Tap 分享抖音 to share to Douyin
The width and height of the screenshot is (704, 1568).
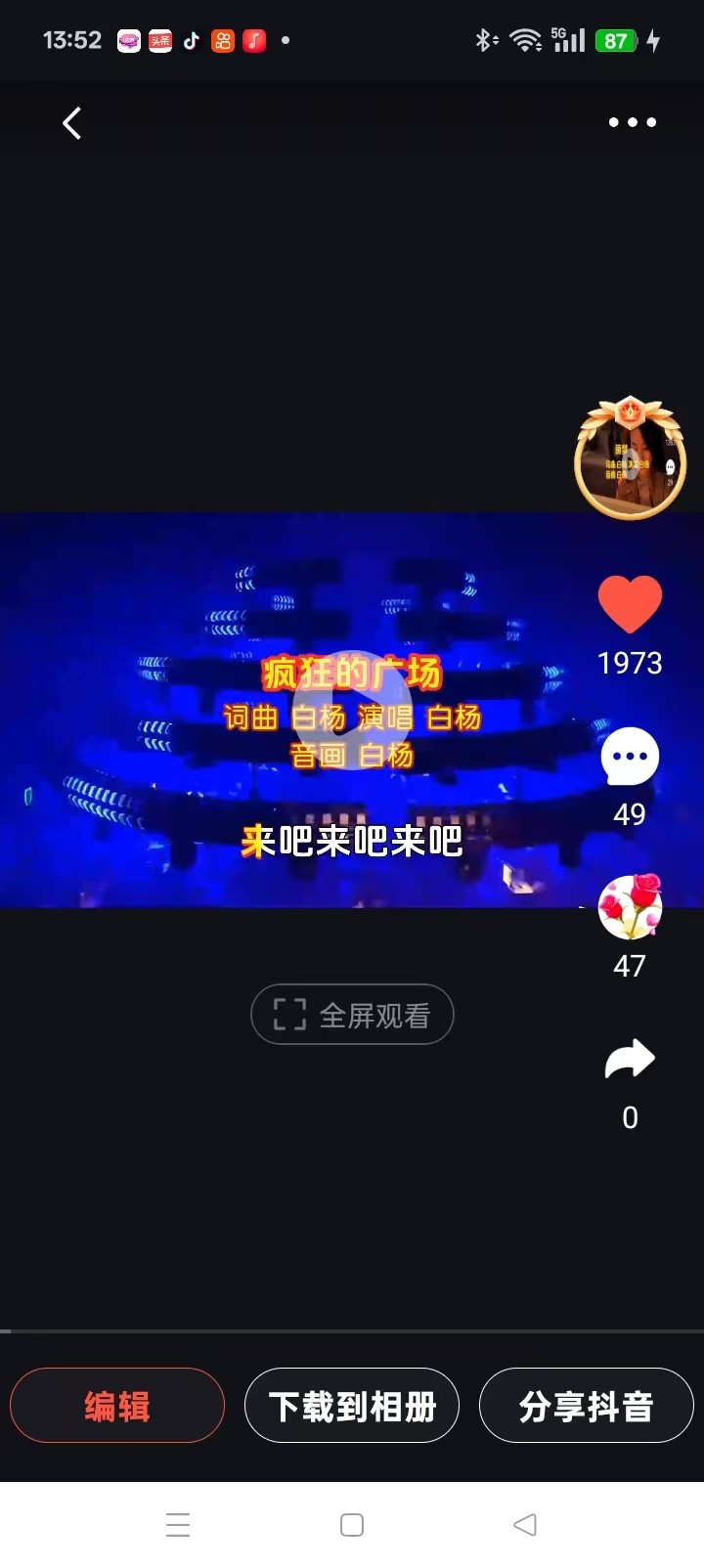(x=587, y=1406)
